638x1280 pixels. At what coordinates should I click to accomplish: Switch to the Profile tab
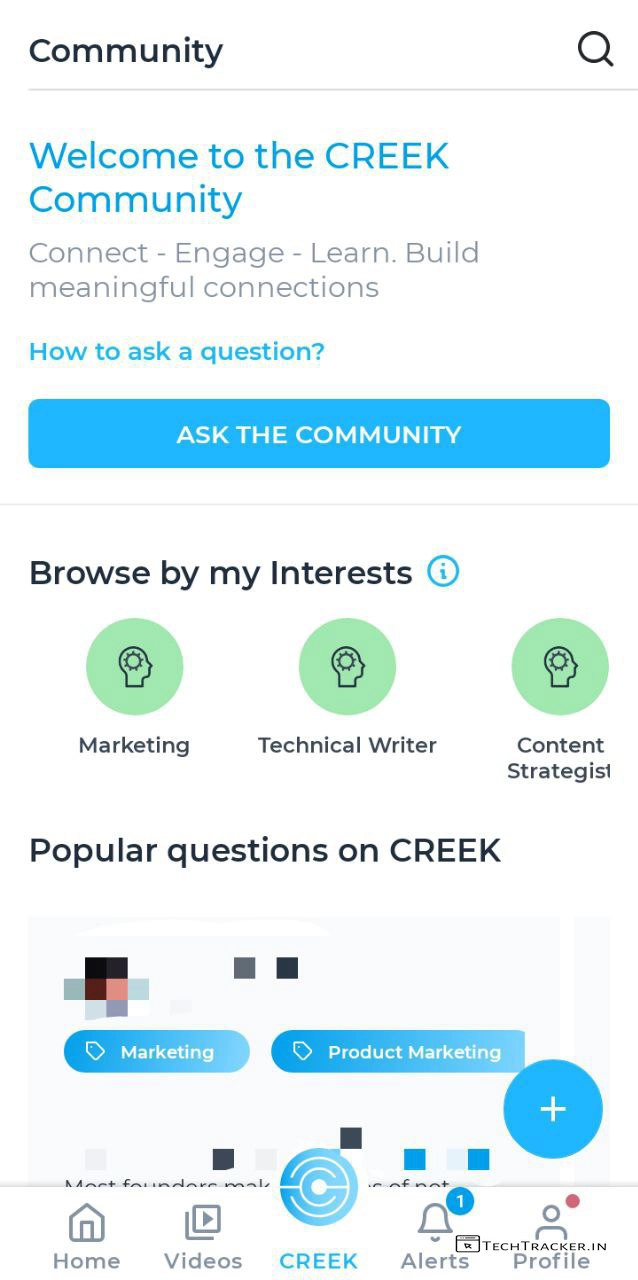pyautogui.click(x=551, y=1236)
